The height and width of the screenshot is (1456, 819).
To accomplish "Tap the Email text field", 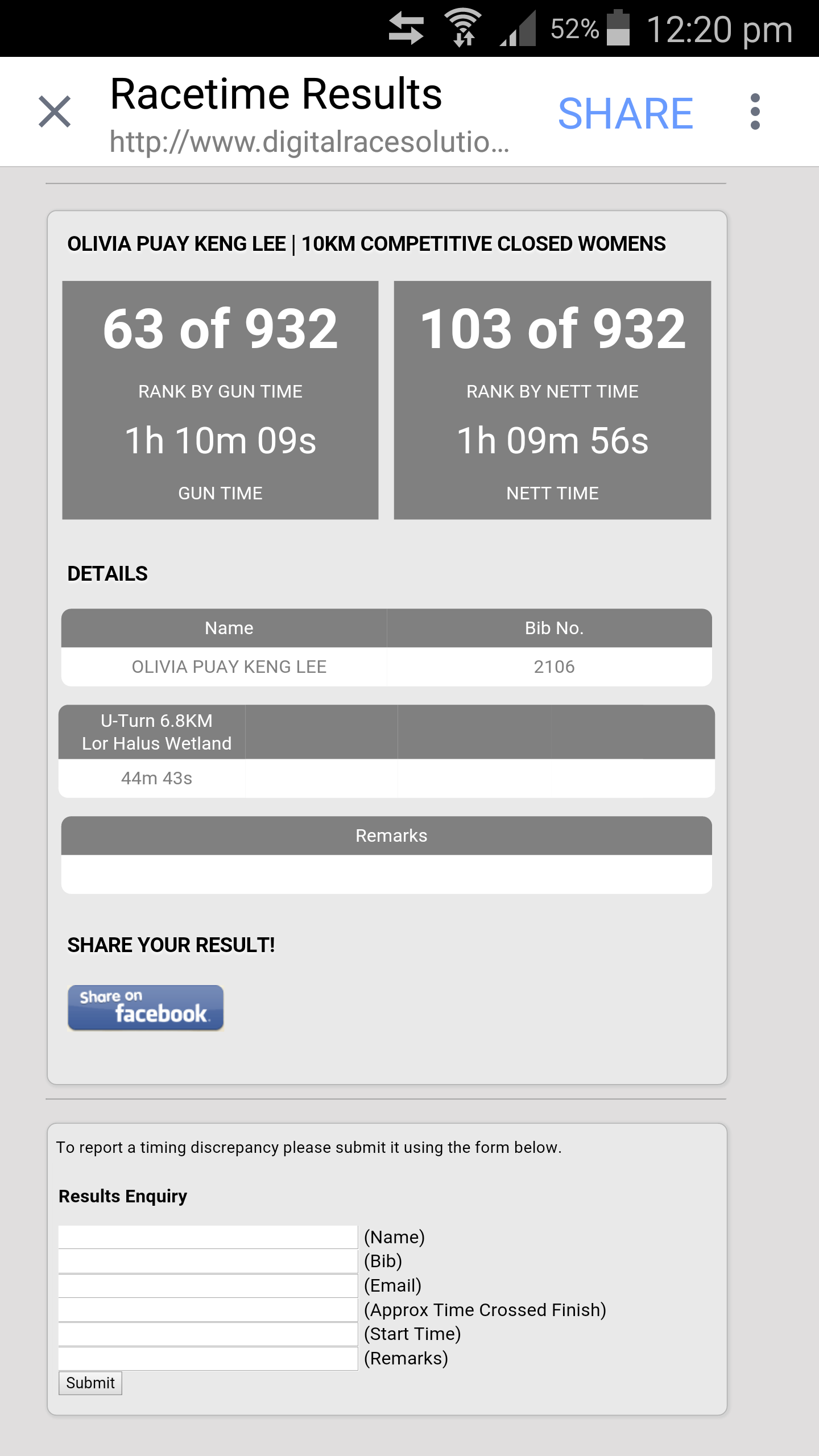I will click(208, 1285).
